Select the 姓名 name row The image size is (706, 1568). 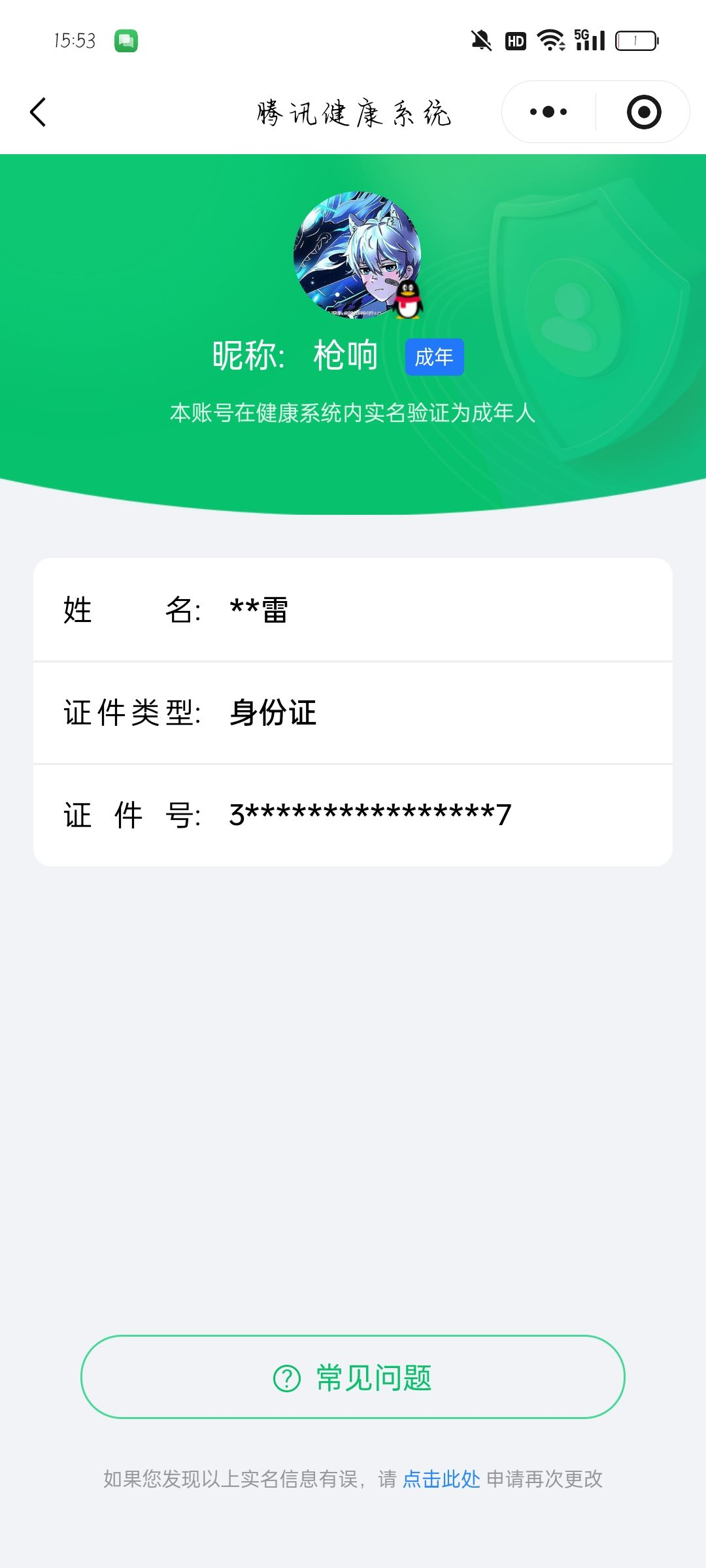(353, 611)
